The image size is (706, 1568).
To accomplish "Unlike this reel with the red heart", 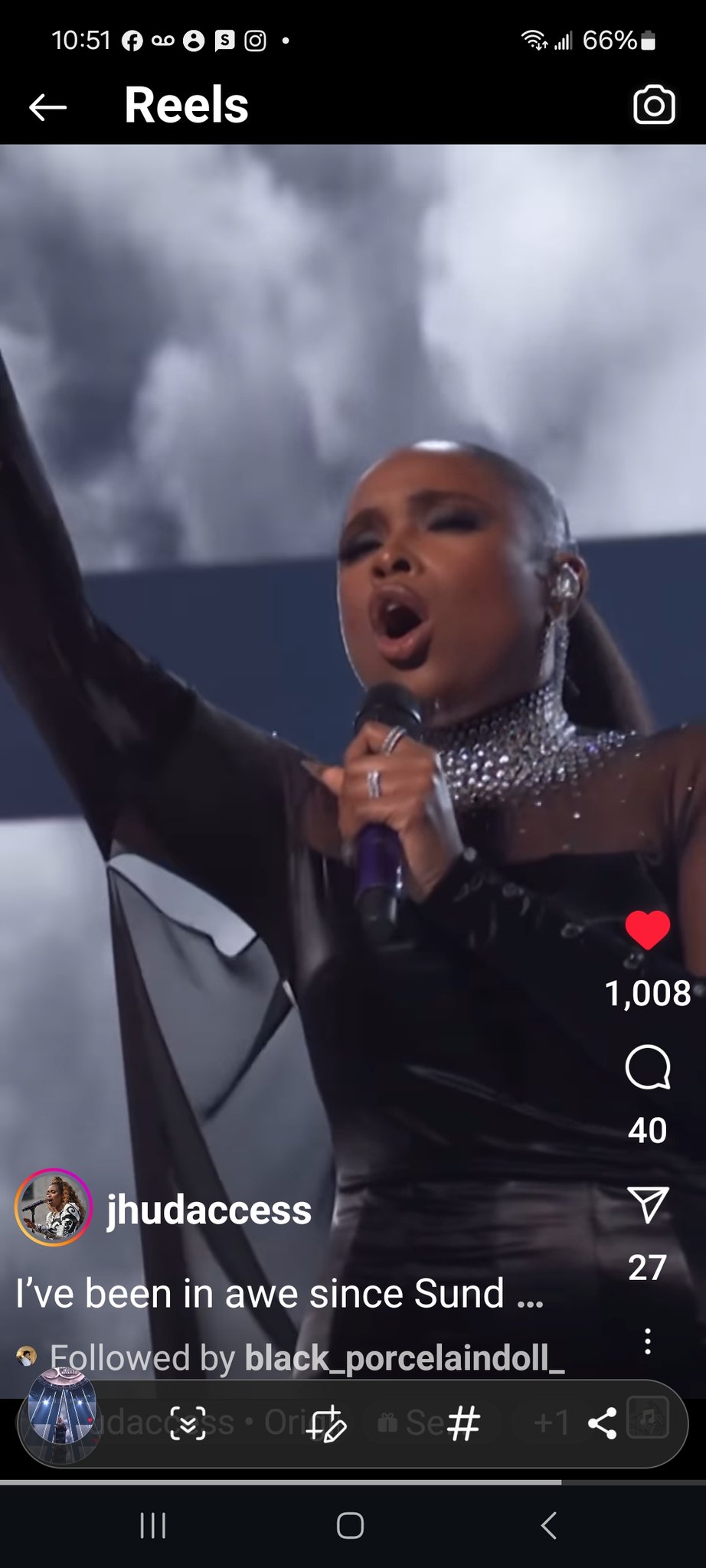I will click(x=648, y=931).
